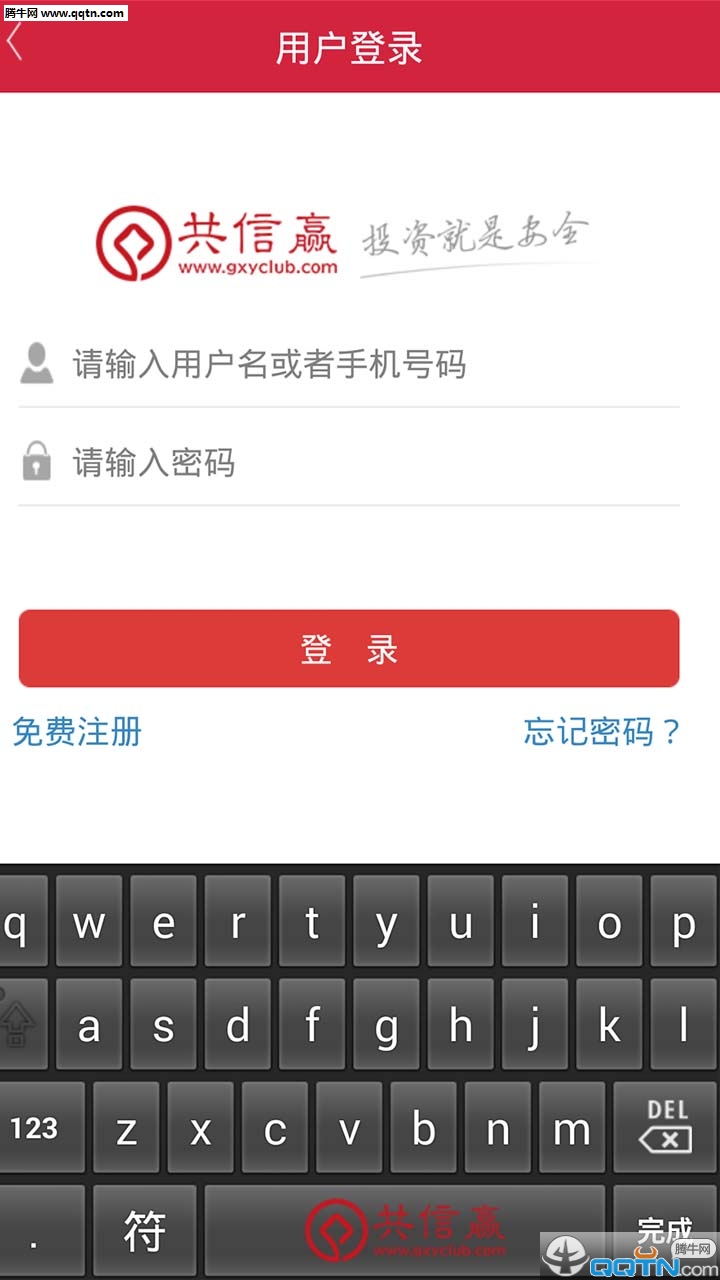
Task: Hit the DEL backspace key on keyboard
Action: coord(667,1128)
